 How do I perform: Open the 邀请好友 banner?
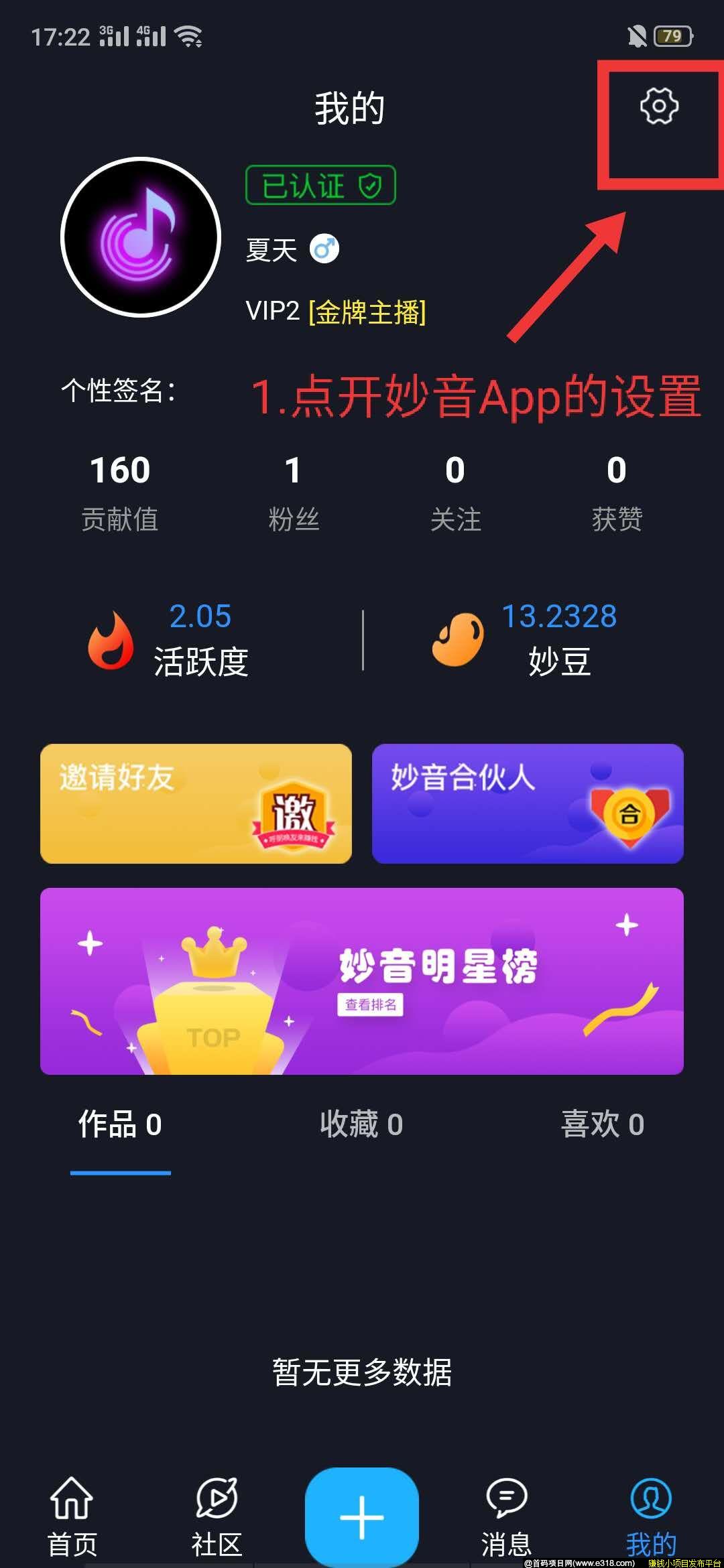[x=194, y=803]
